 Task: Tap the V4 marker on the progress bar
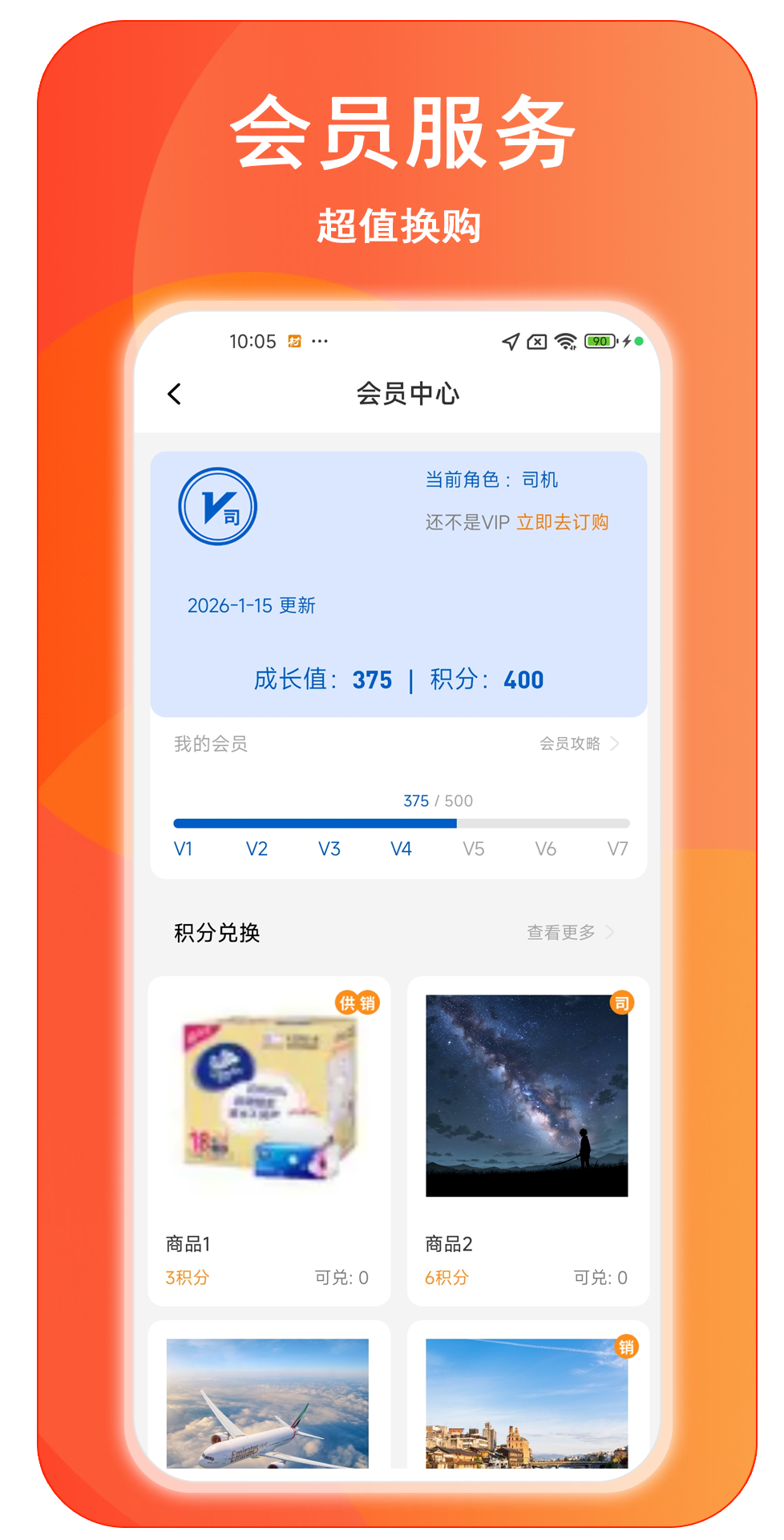coord(401,849)
